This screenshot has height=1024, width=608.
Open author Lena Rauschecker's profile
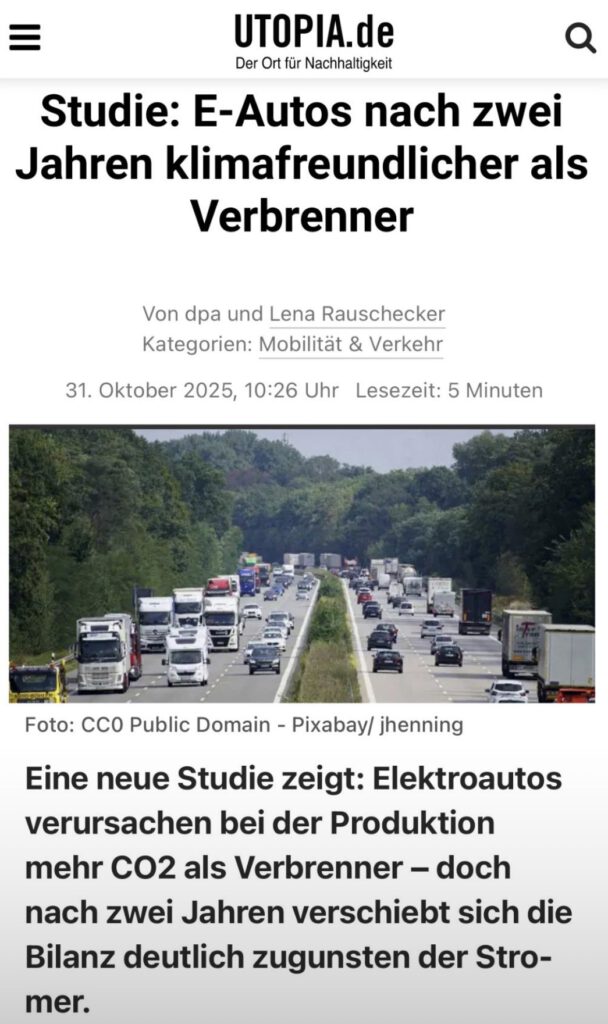point(357,314)
